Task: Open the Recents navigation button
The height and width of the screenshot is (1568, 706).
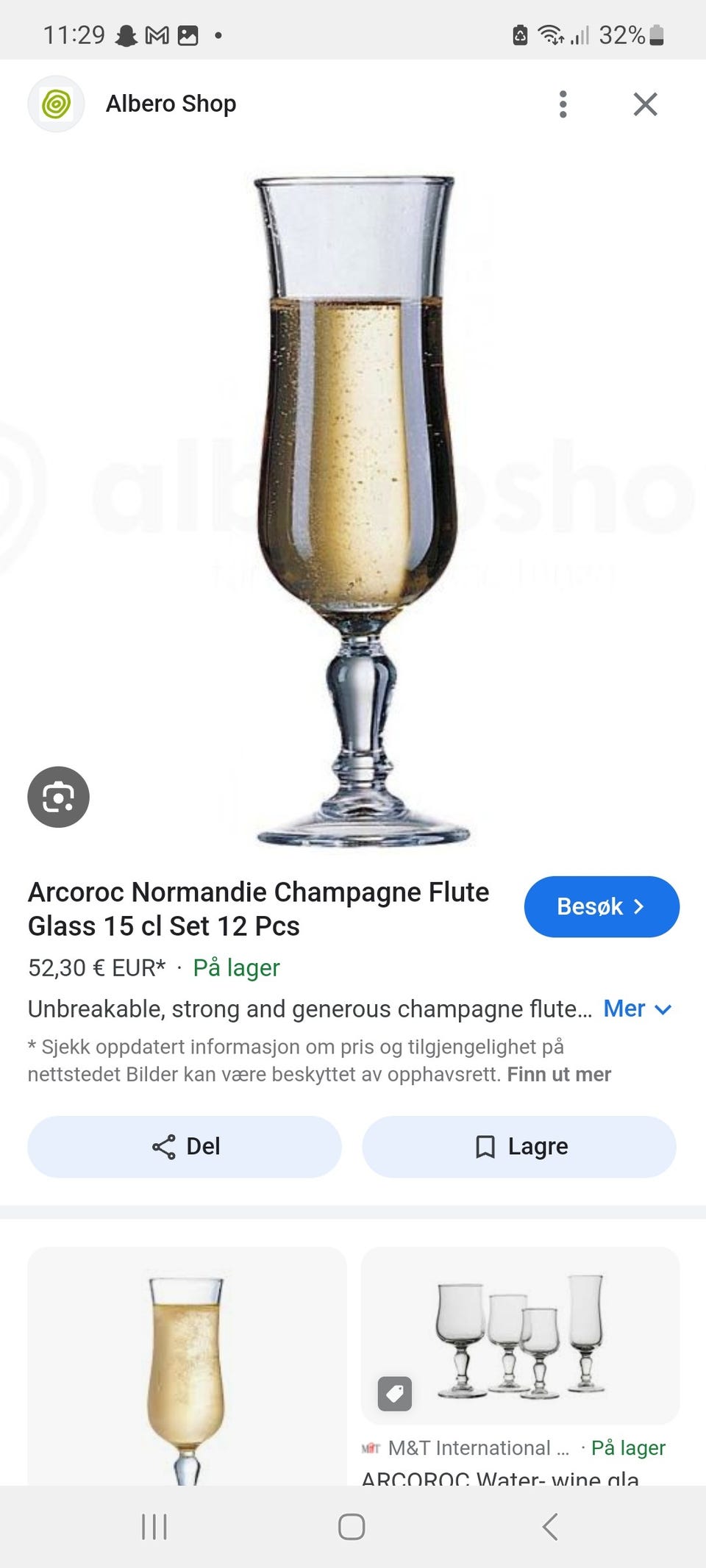Action: tap(153, 1526)
